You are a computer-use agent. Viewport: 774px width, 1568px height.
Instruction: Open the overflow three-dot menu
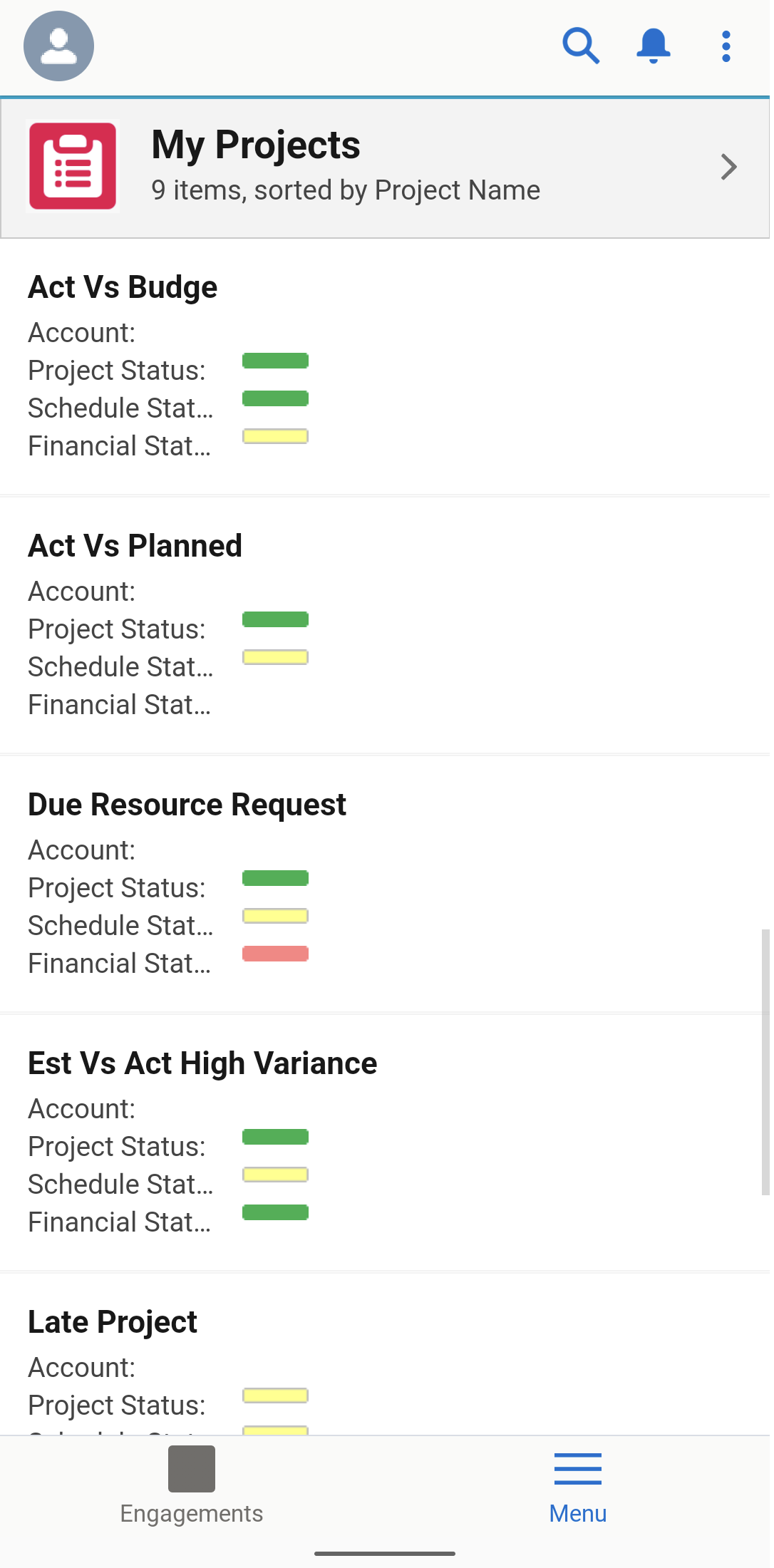click(x=725, y=46)
